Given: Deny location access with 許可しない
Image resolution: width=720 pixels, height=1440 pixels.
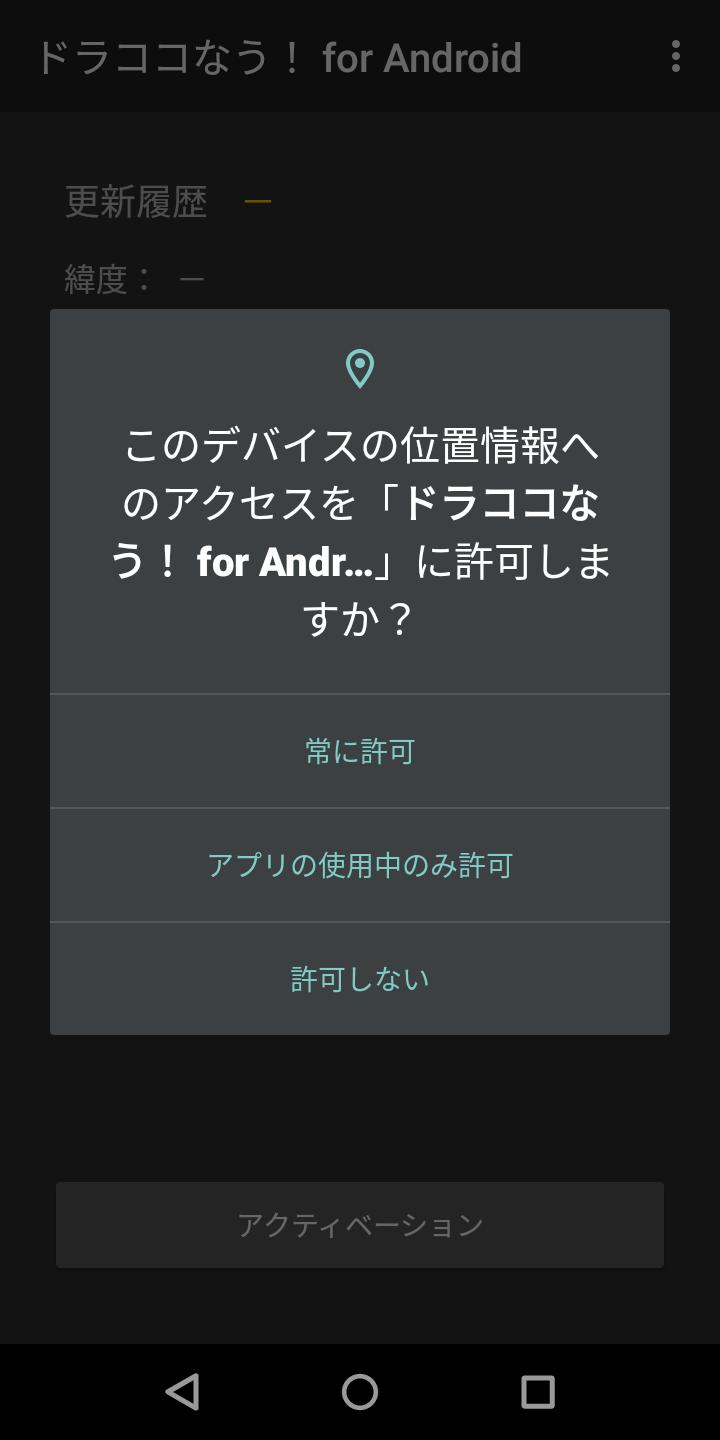Looking at the screenshot, I should 360,978.
